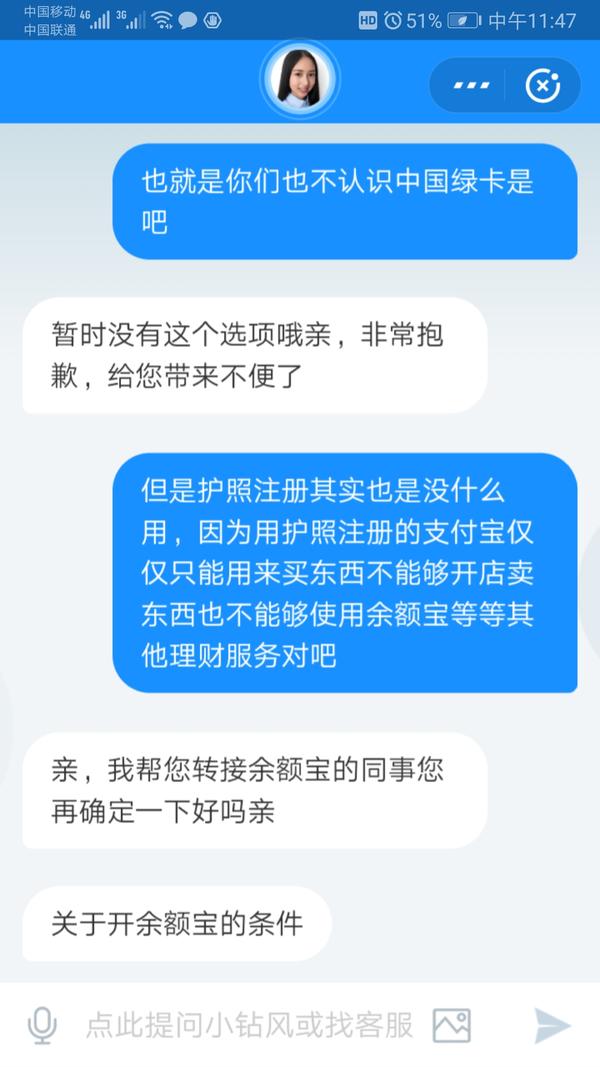Screen dimensions: 600x1067
Task: Tap the microphone voice input icon
Action: [x=42, y=1025]
